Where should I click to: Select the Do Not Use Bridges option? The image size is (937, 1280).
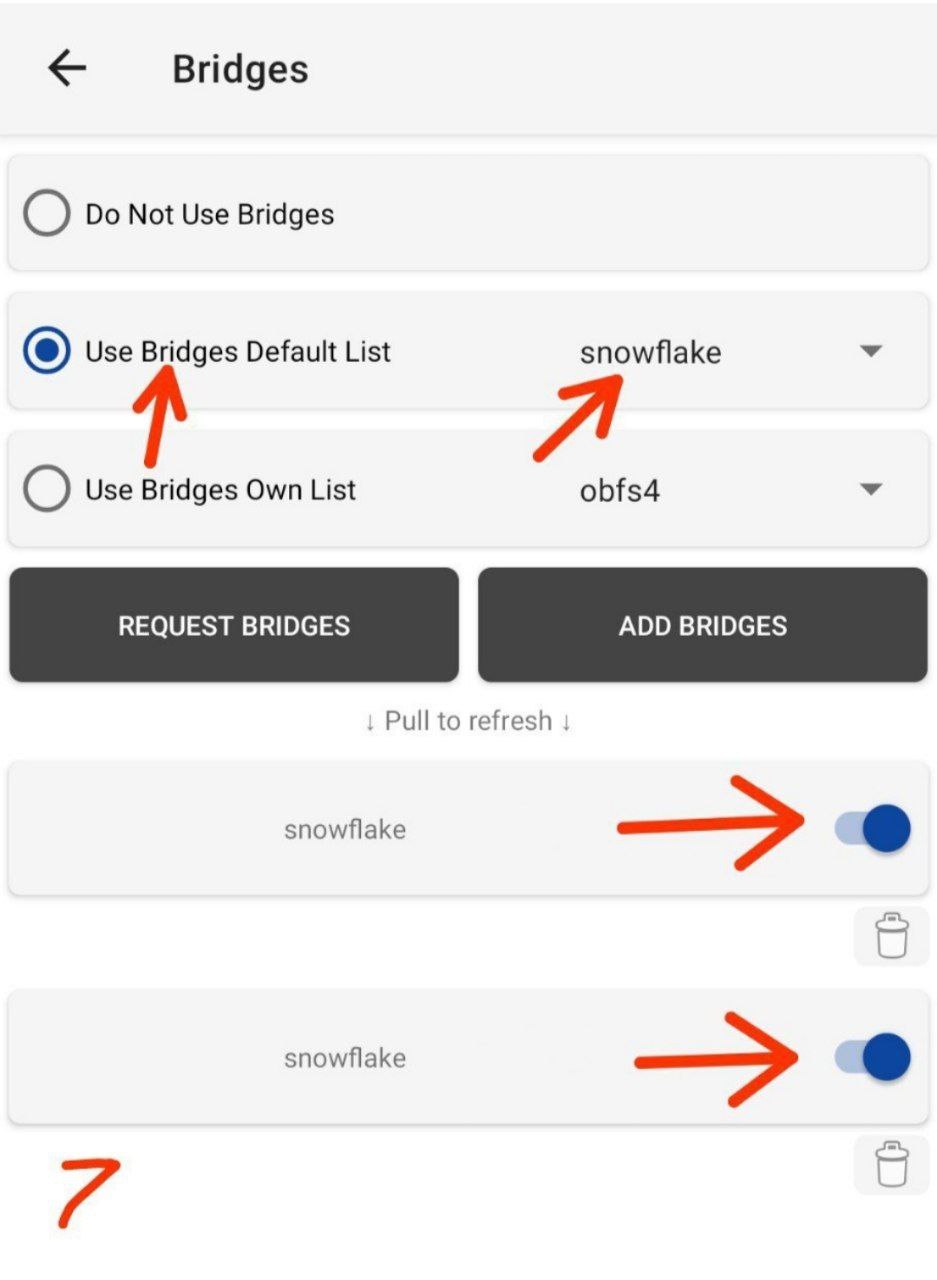click(46, 213)
